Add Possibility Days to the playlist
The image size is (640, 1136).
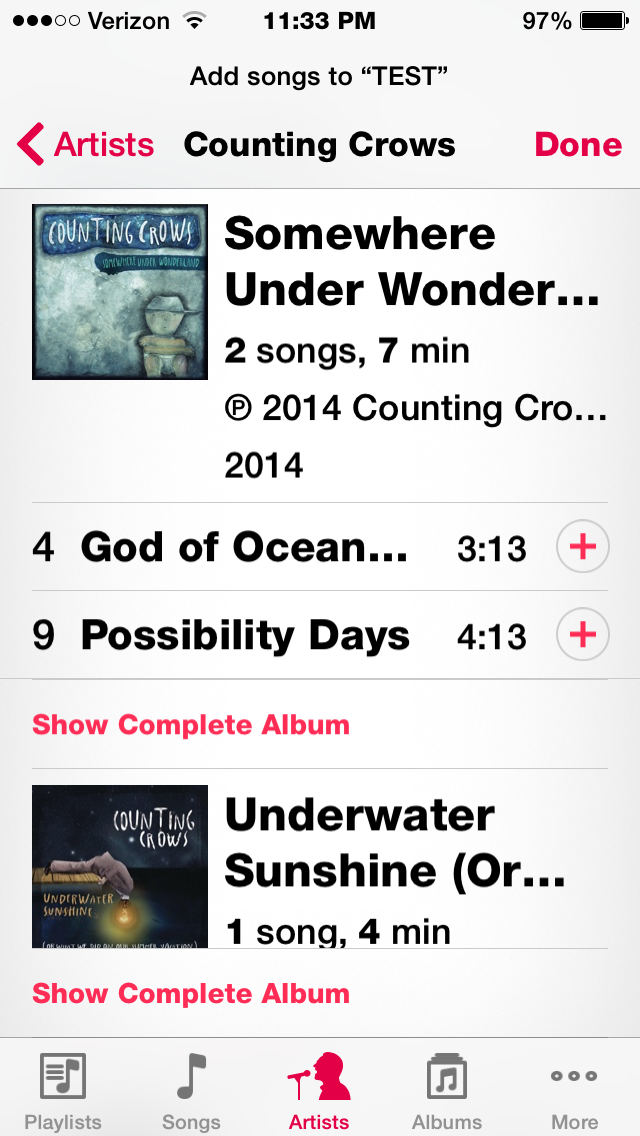click(x=582, y=635)
